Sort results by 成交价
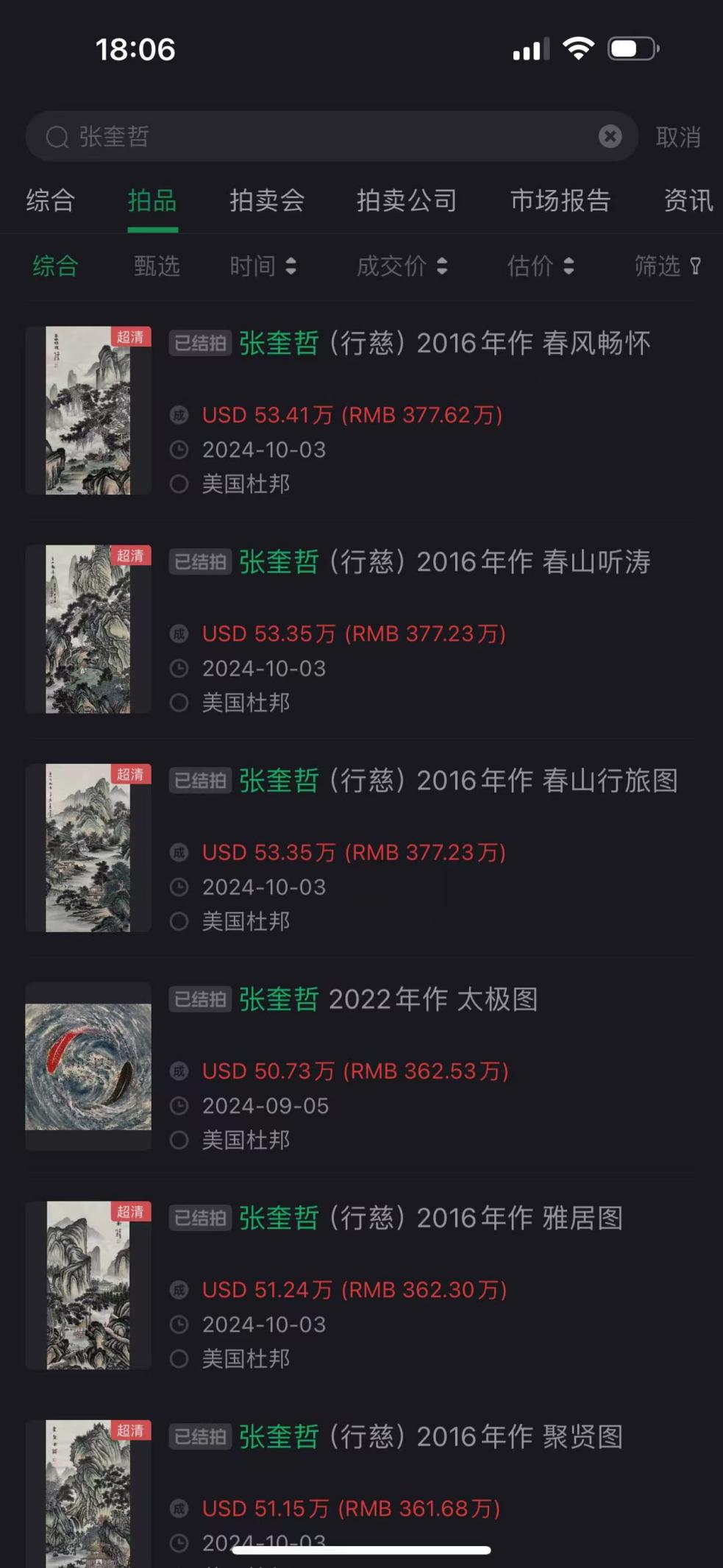The width and height of the screenshot is (723, 1568). tap(402, 266)
